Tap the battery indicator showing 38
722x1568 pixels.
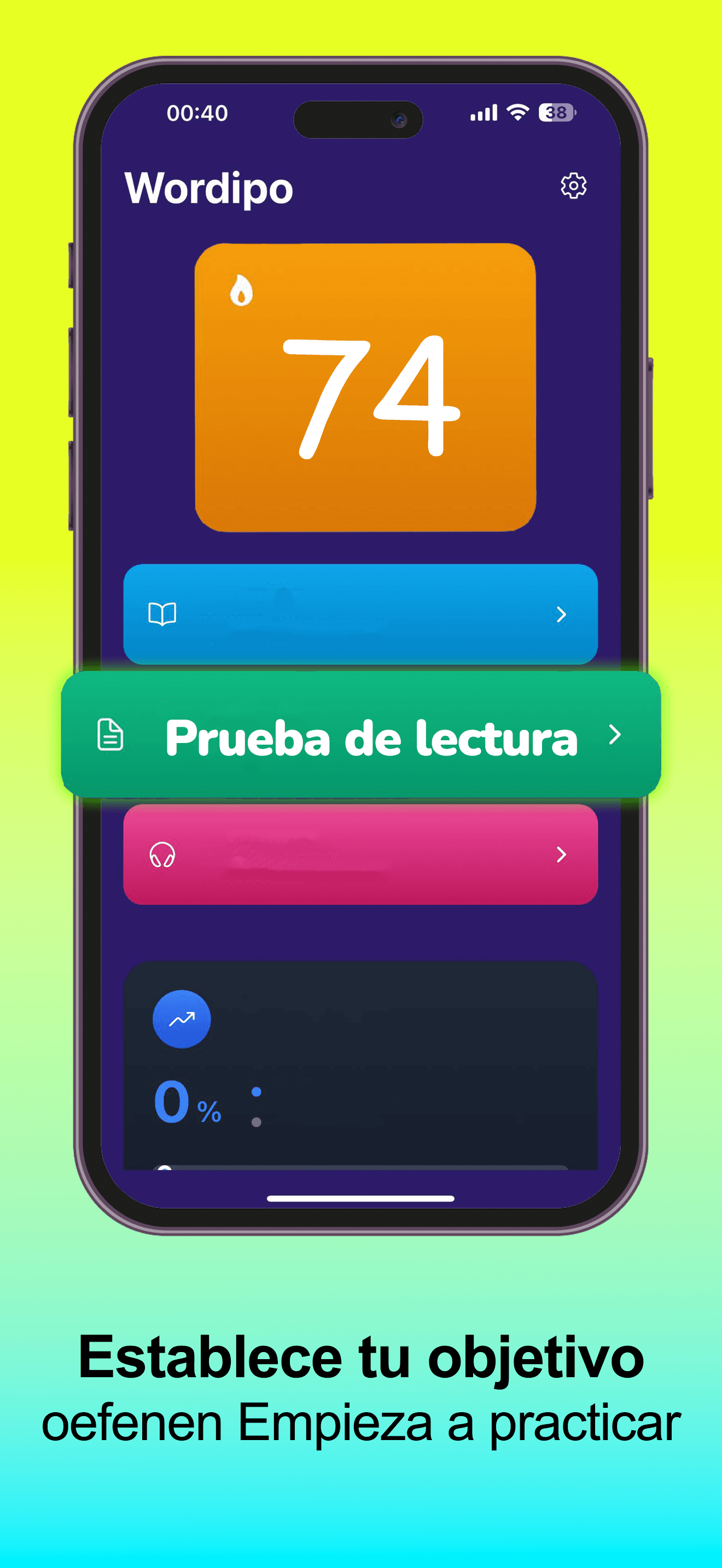[x=556, y=112]
